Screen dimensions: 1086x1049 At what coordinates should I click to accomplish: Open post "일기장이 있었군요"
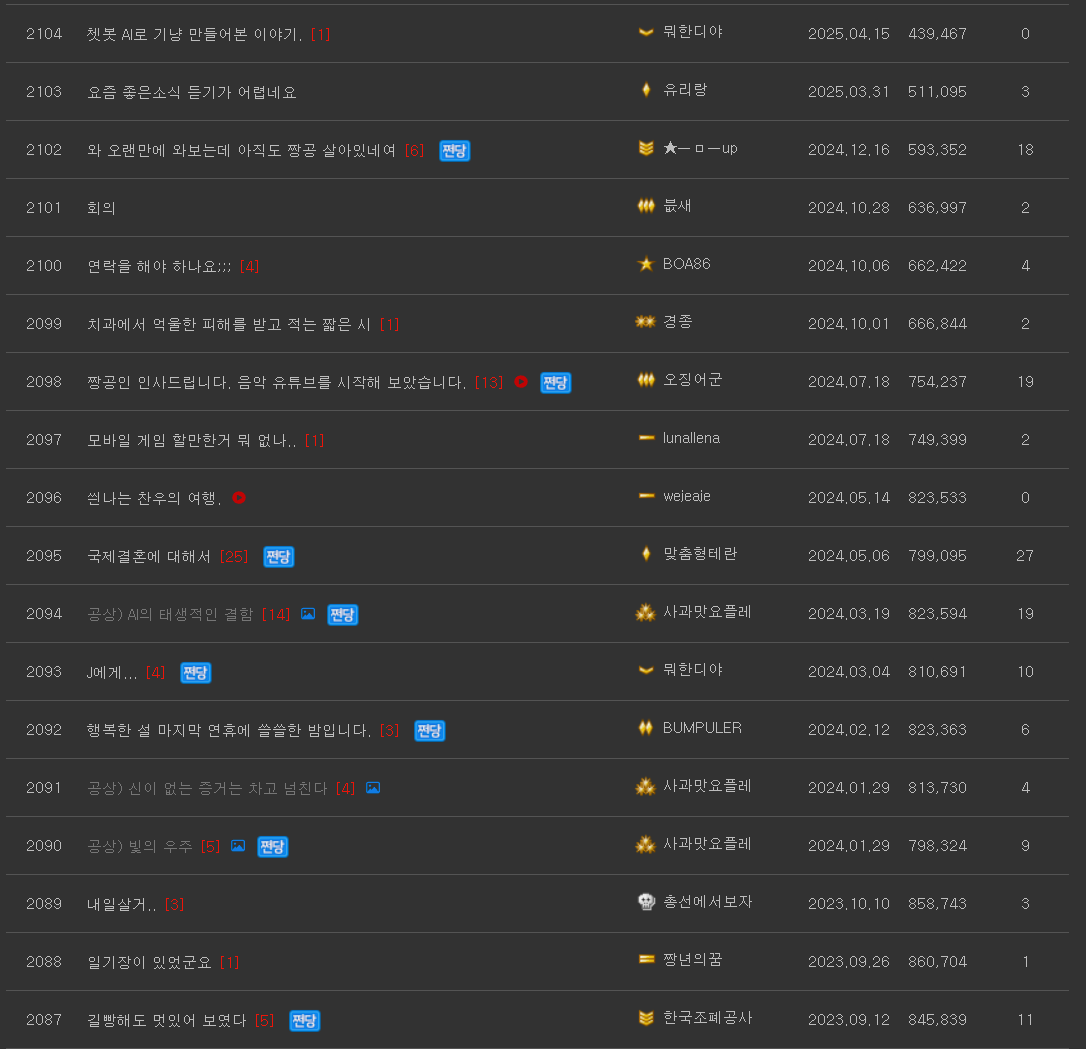coord(150,962)
